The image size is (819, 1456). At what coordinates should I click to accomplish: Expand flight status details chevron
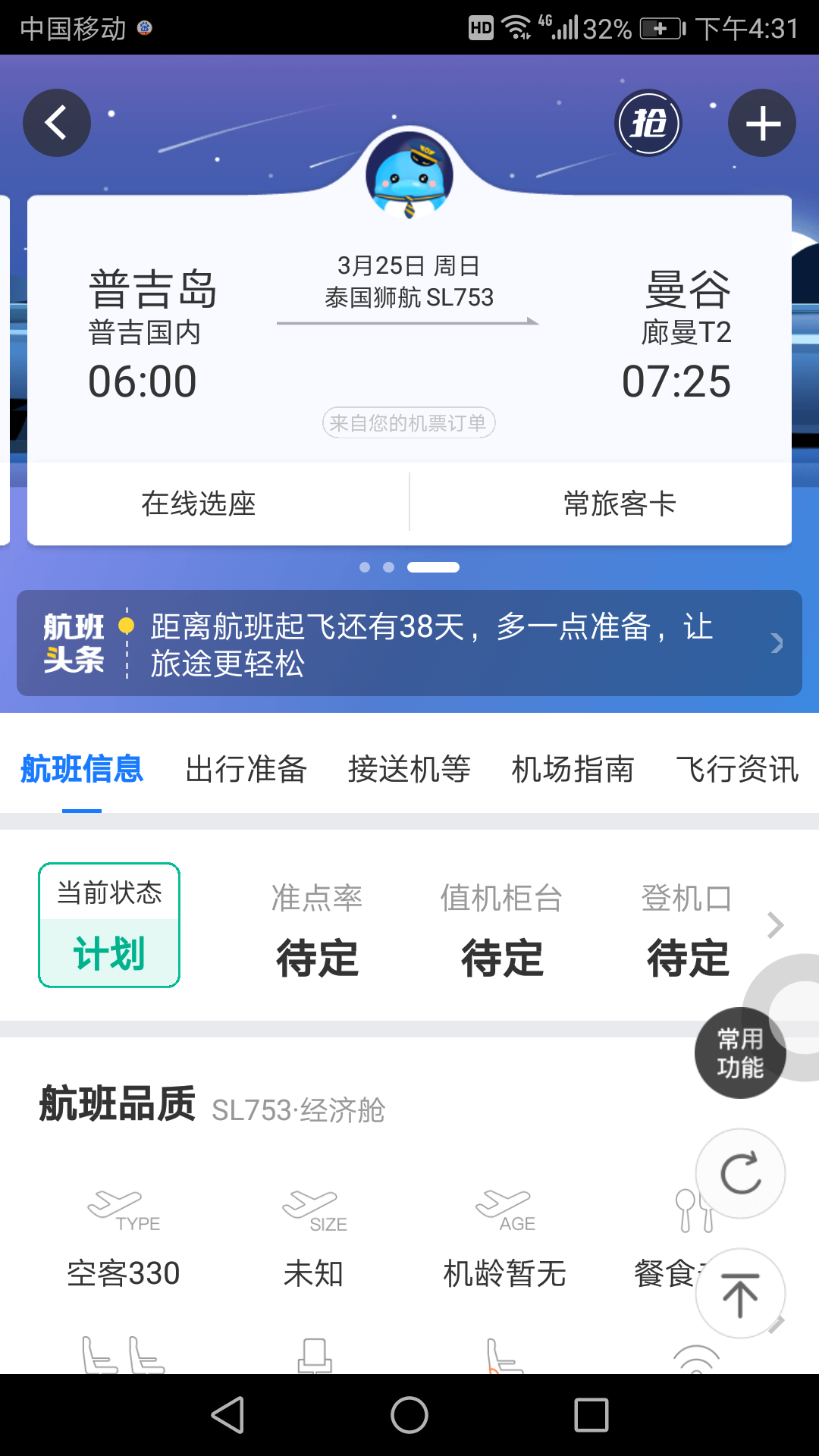(x=775, y=925)
